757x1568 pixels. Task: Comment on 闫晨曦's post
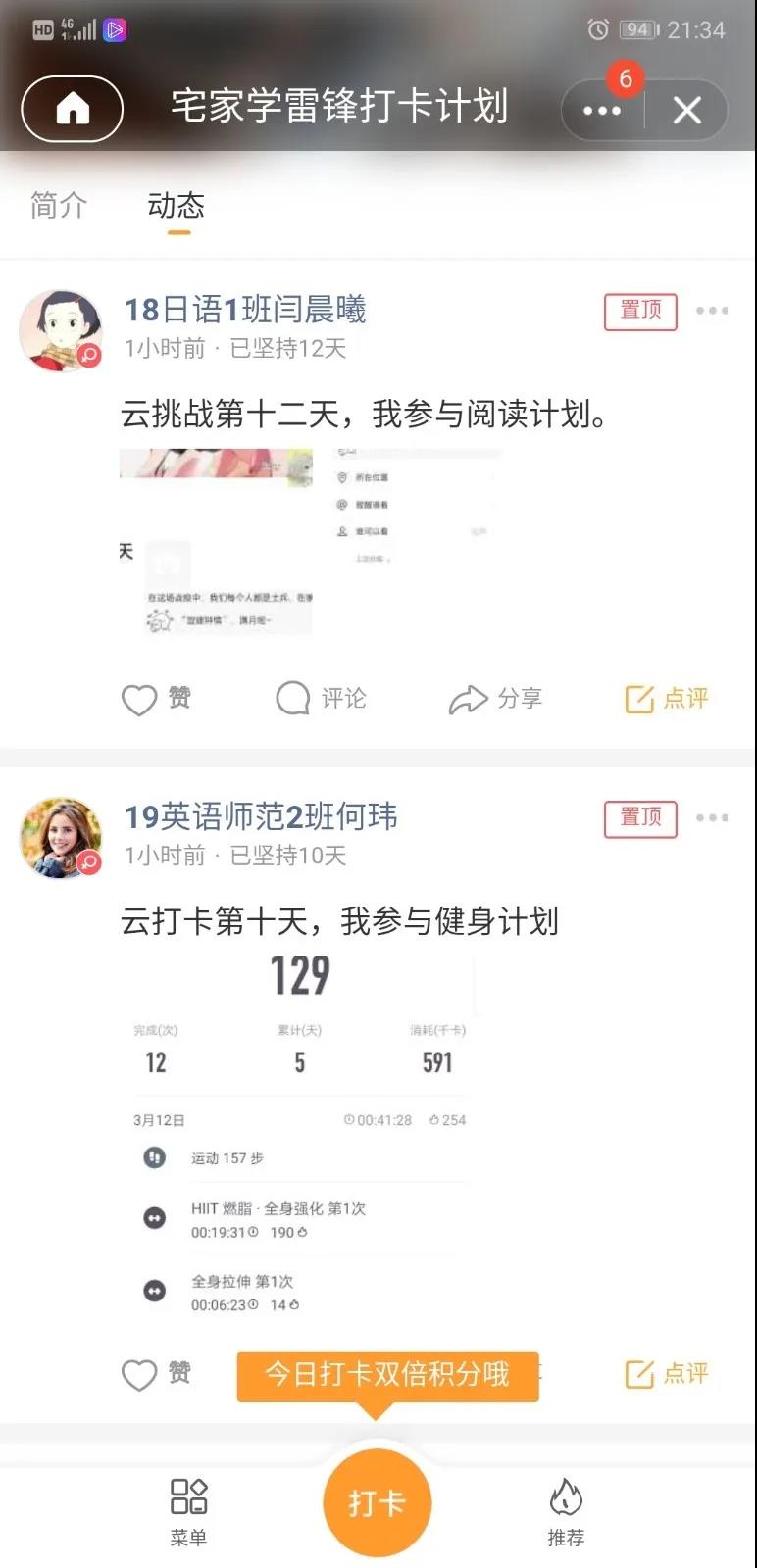click(321, 699)
